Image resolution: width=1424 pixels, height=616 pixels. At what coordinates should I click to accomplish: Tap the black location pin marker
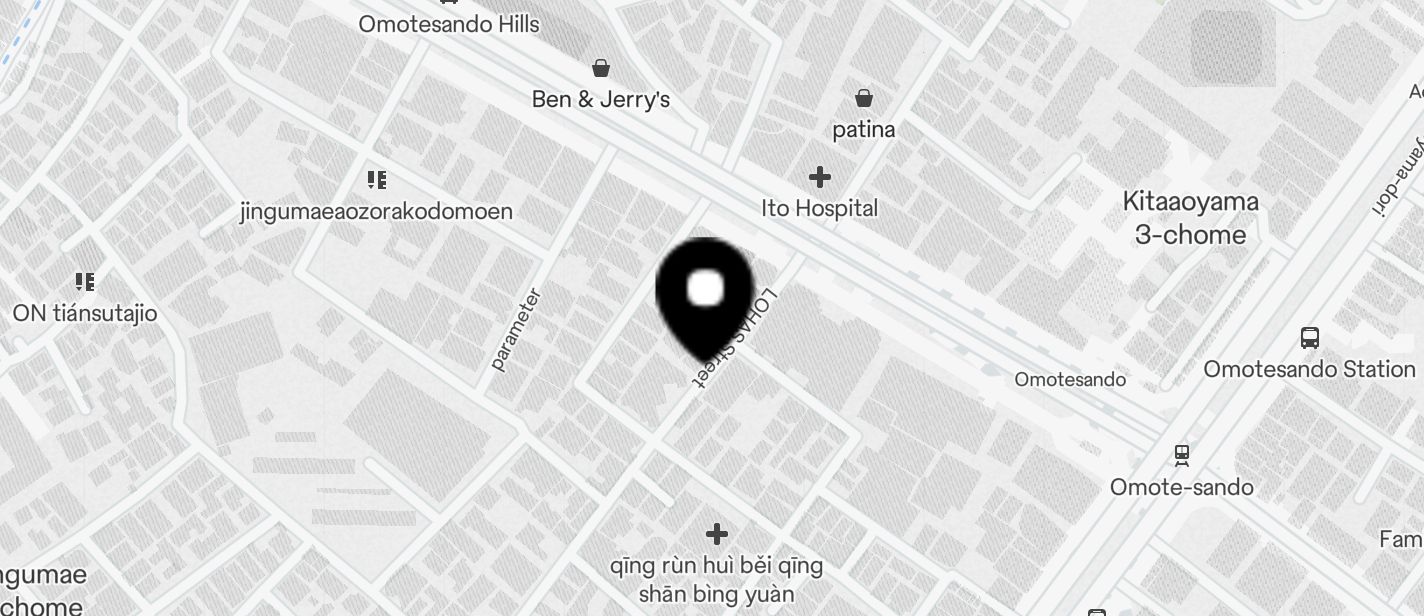click(x=705, y=293)
